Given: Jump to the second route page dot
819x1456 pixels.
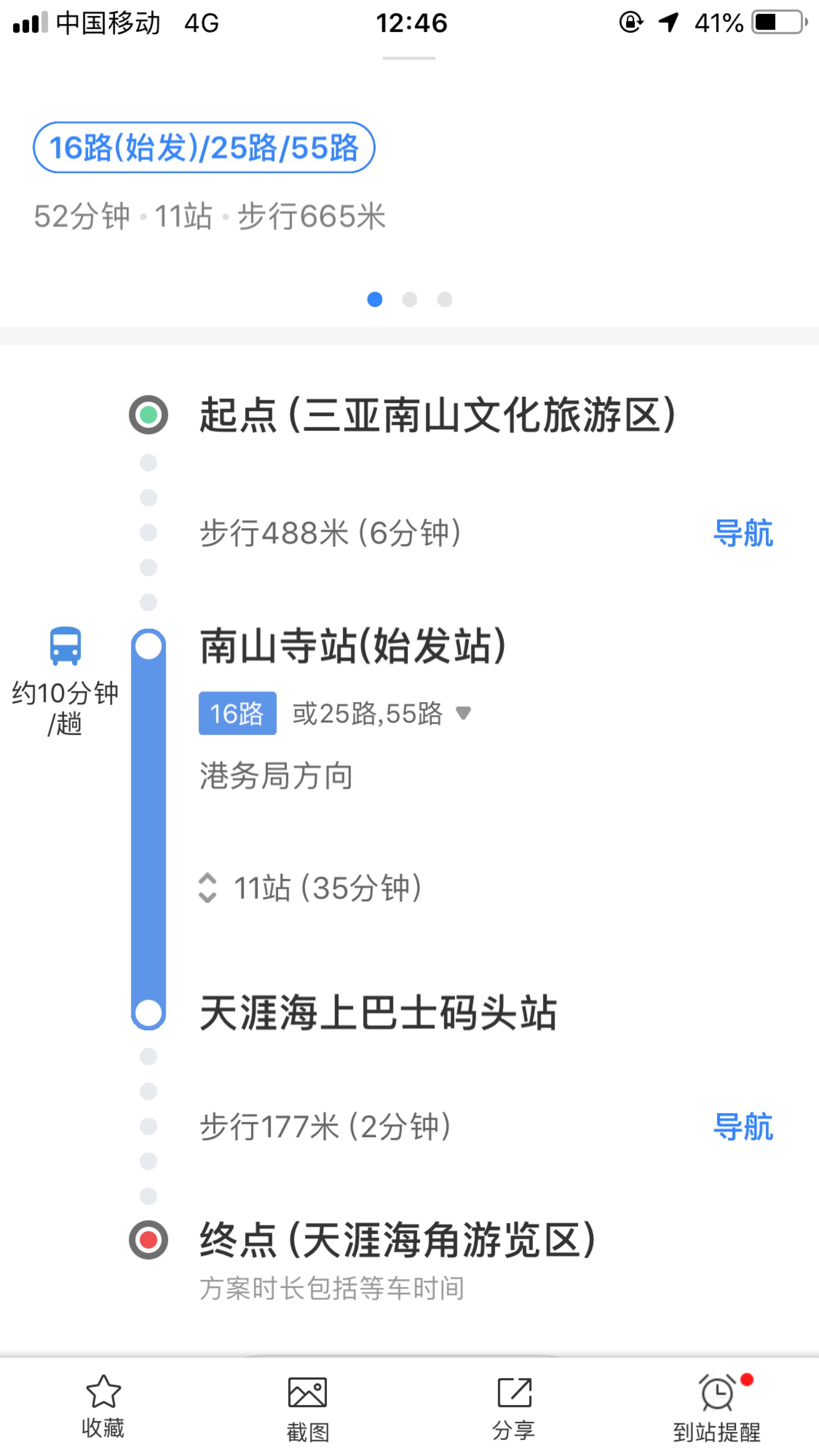Looking at the screenshot, I should point(410,299).
